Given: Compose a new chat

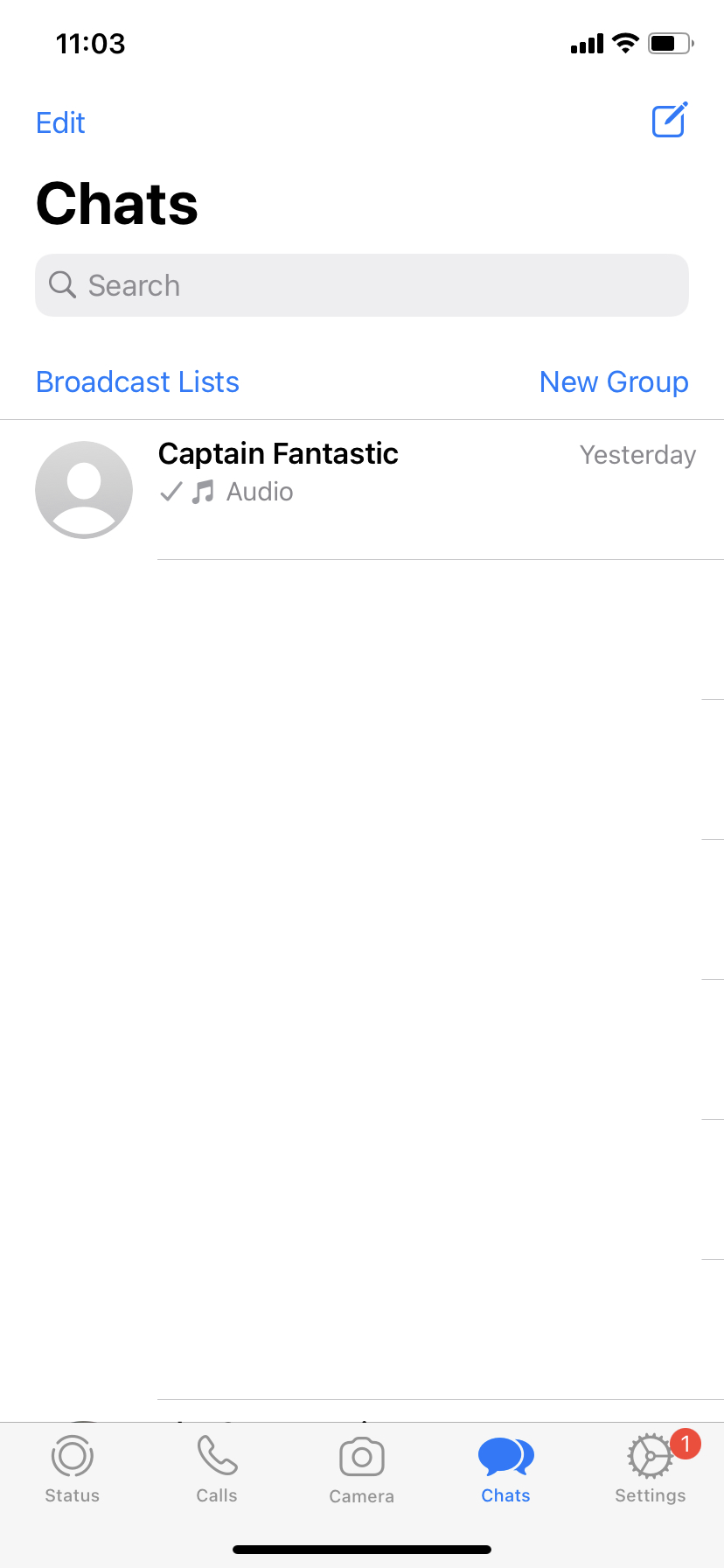Looking at the screenshot, I should (671, 120).
